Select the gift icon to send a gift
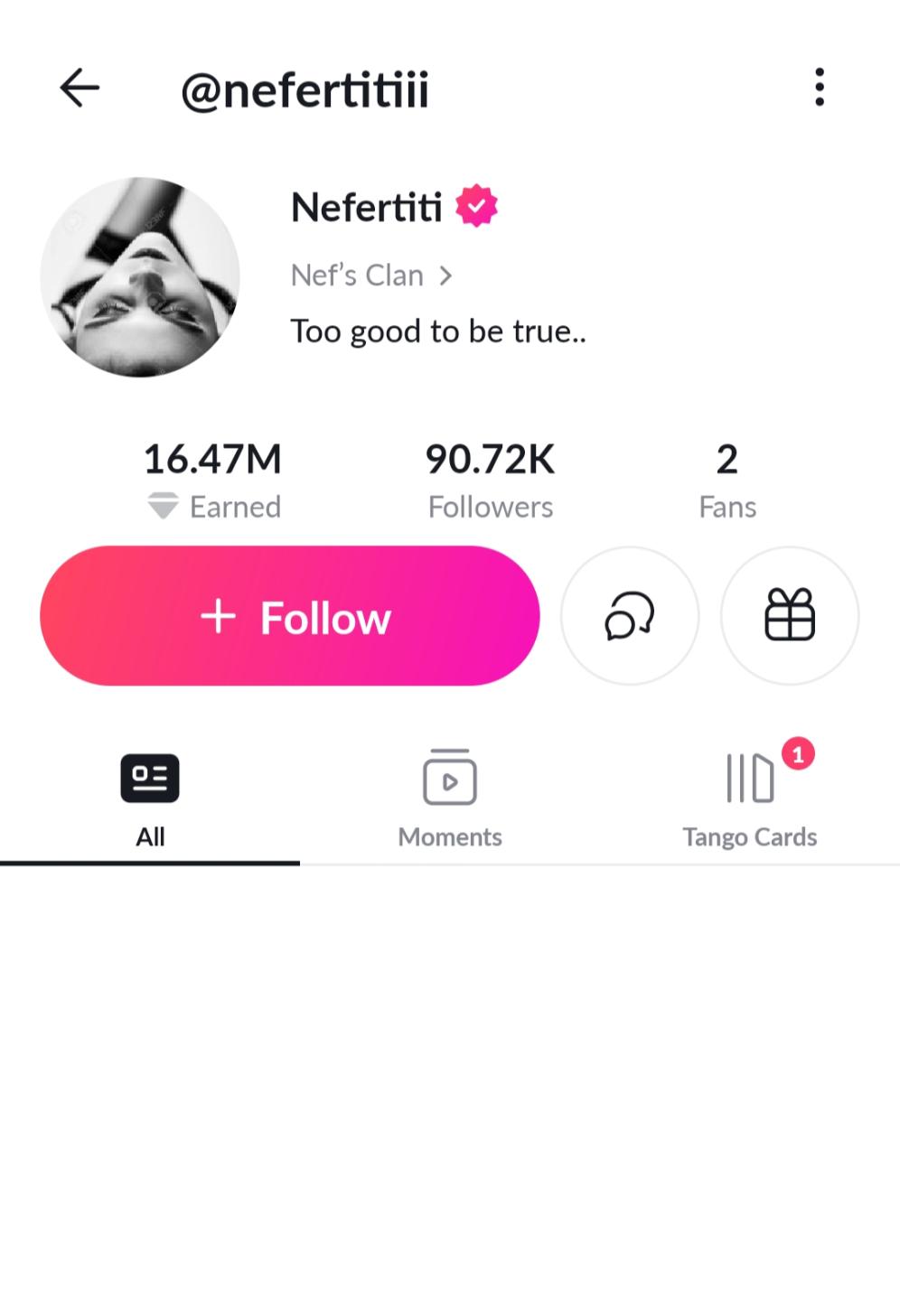The height and width of the screenshot is (1316, 900). click(788, 615)
